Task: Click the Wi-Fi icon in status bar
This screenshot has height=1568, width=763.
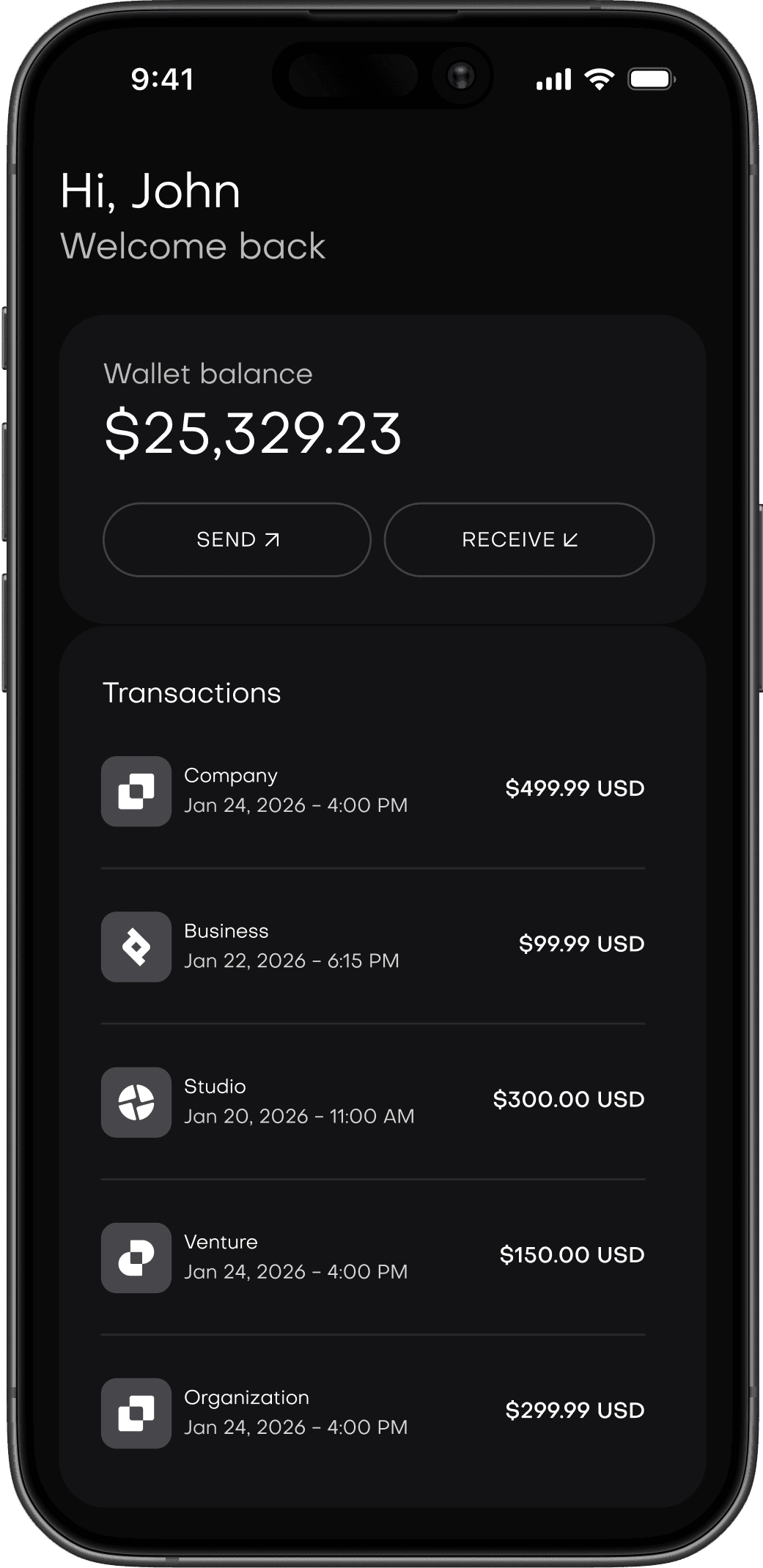Action: [598, 81]
